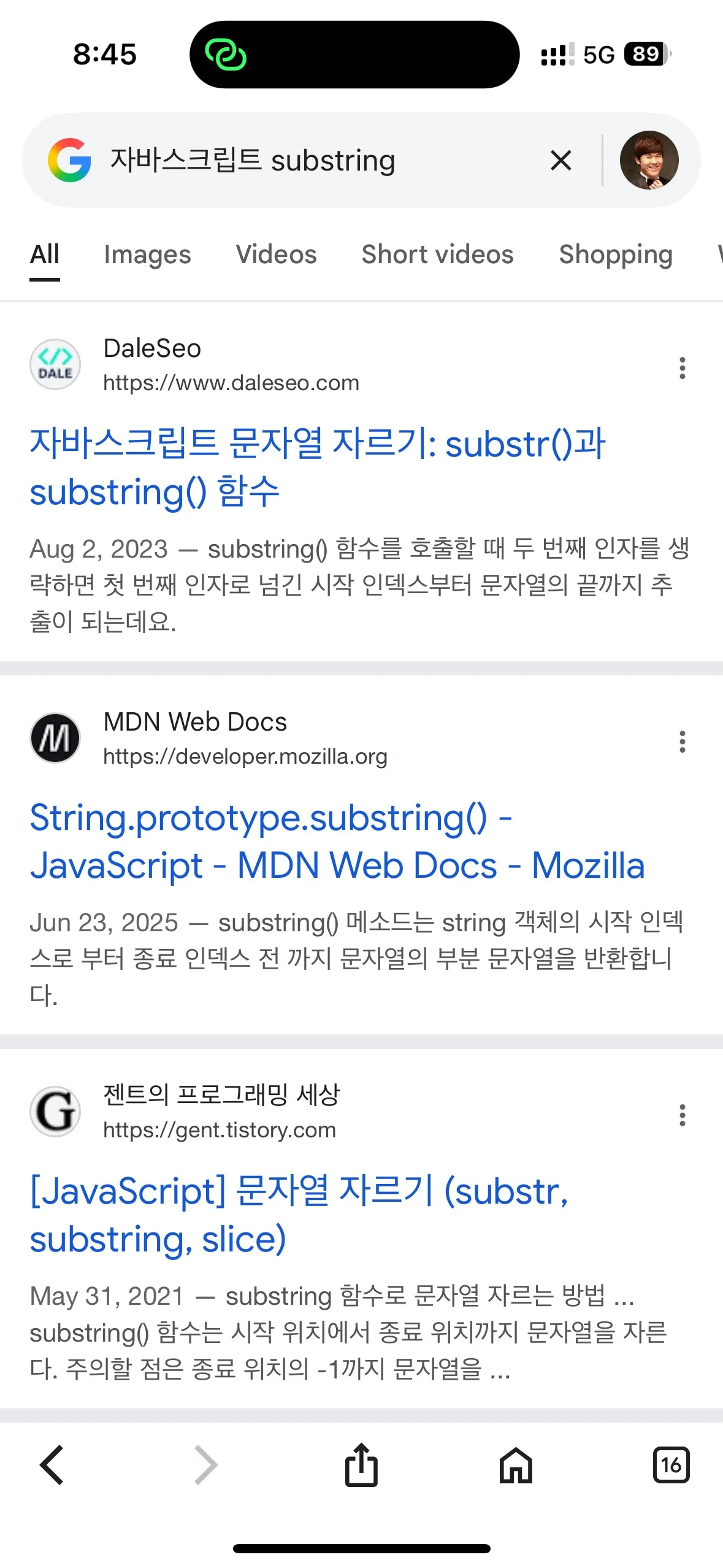Select the DaleSeo site favicon

click(x=55, y=364)
